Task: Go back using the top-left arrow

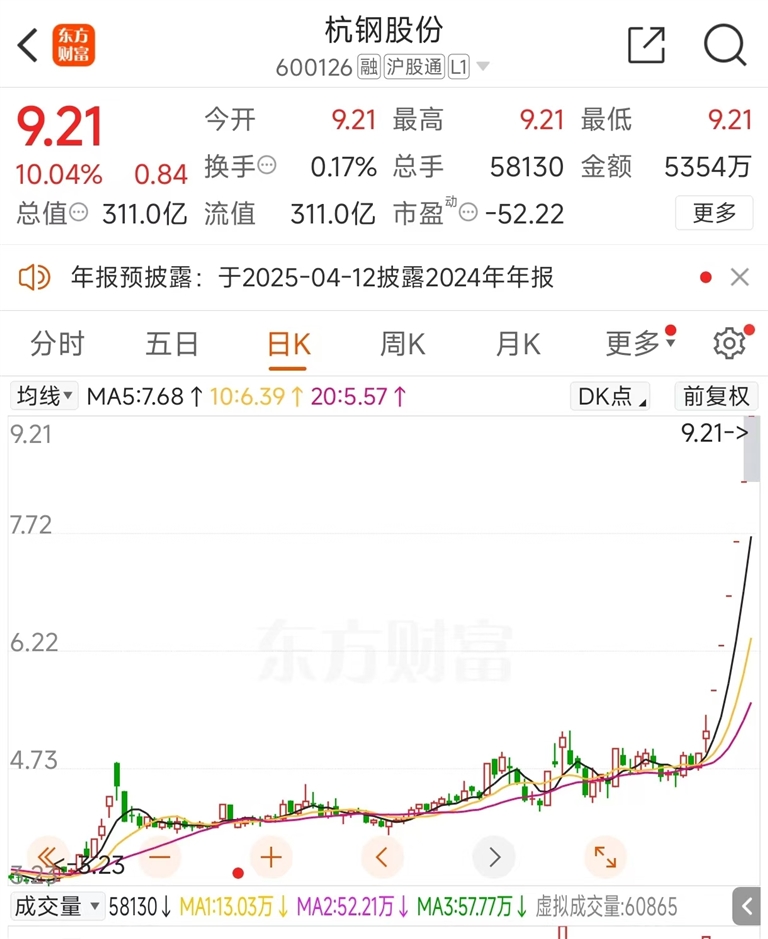Action: click(28, 45)
